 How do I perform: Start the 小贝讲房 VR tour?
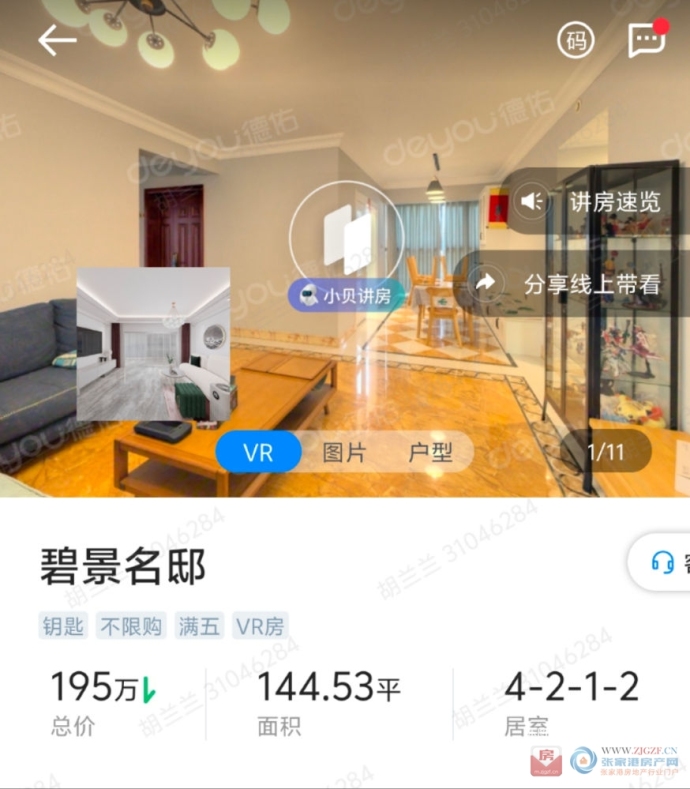point(346,239)
